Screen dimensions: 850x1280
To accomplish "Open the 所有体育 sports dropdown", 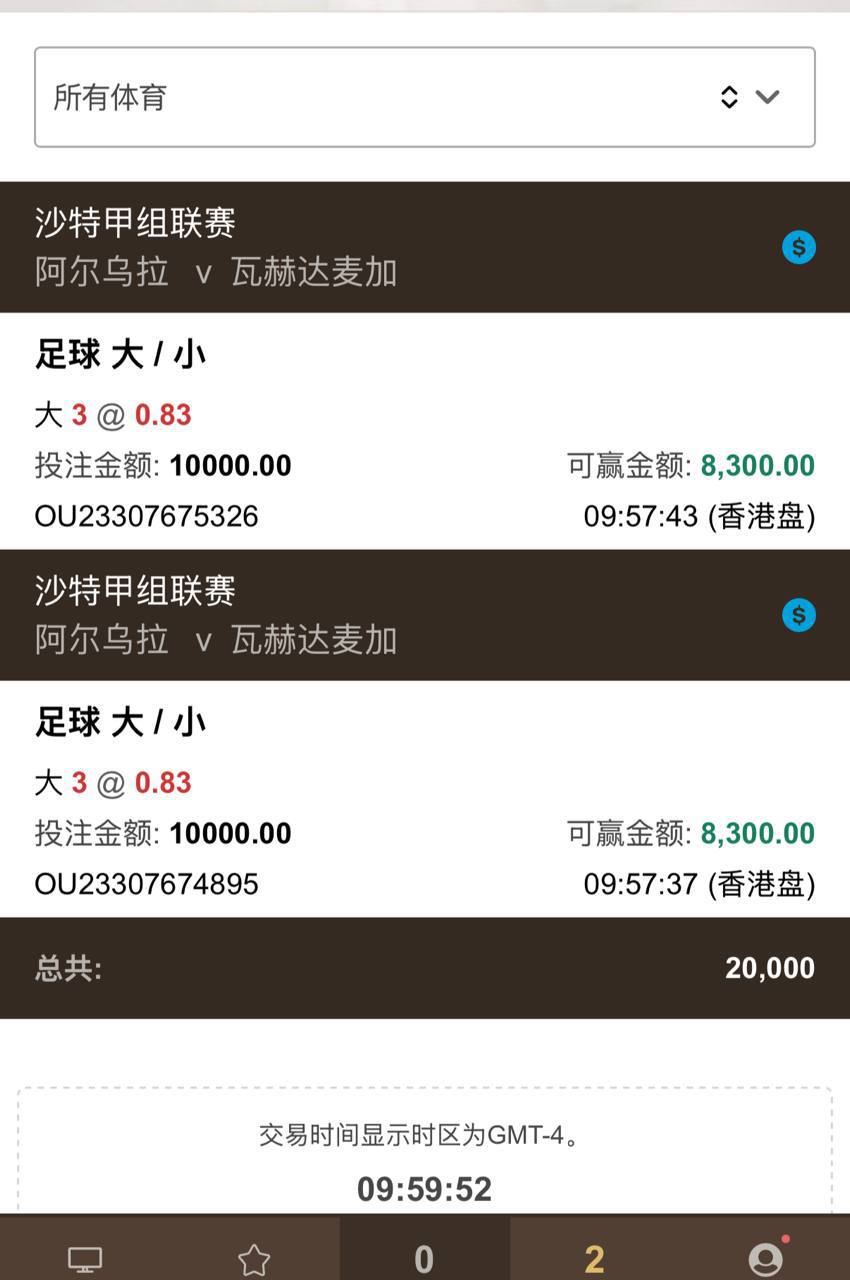I will point(424,97).
